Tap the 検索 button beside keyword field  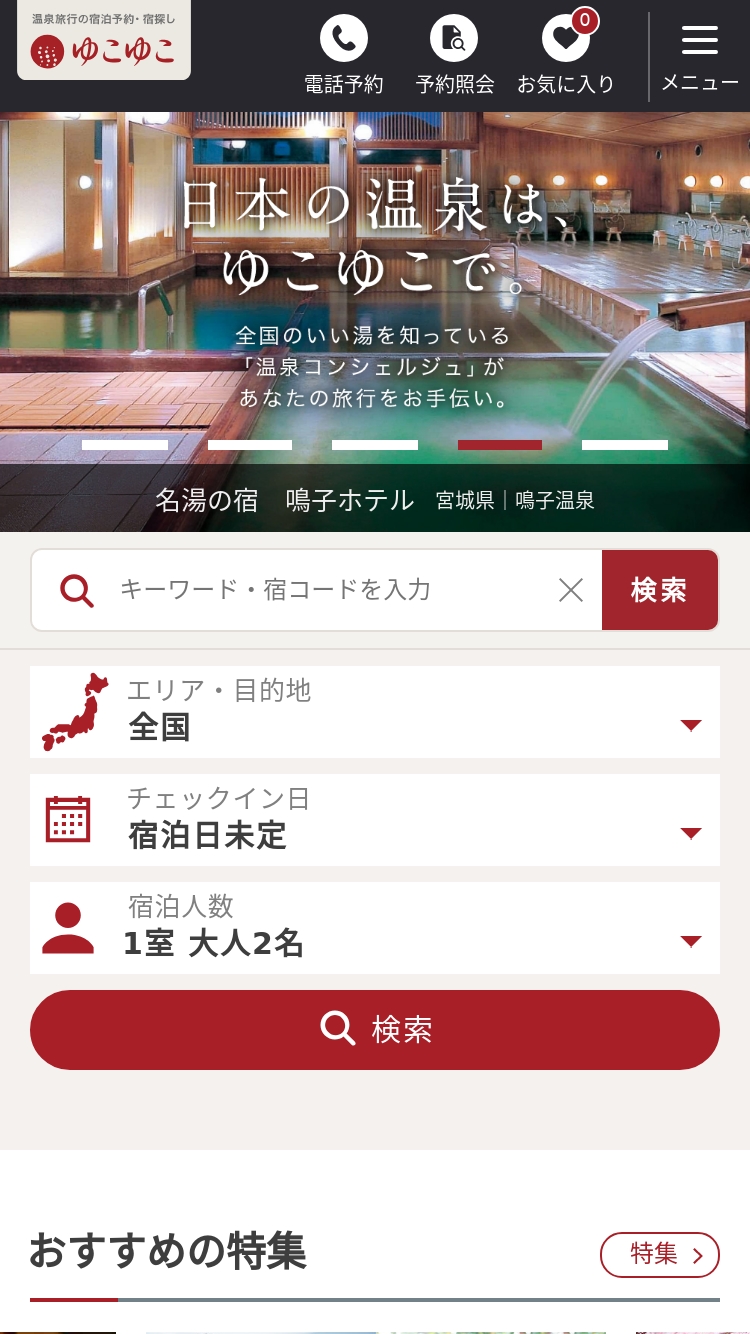(659, 590)
